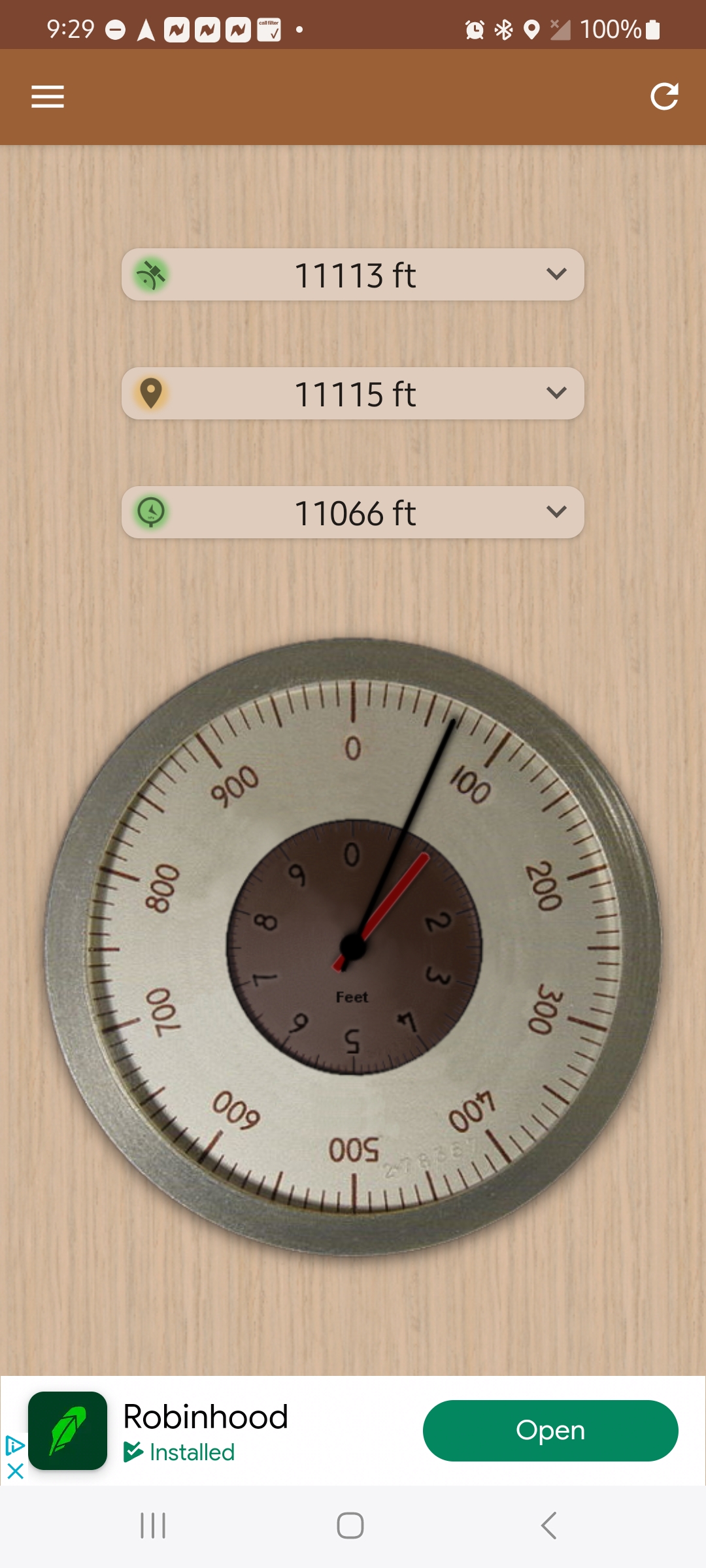Open the hamburger navigation menu

click(x=48, y=97)
